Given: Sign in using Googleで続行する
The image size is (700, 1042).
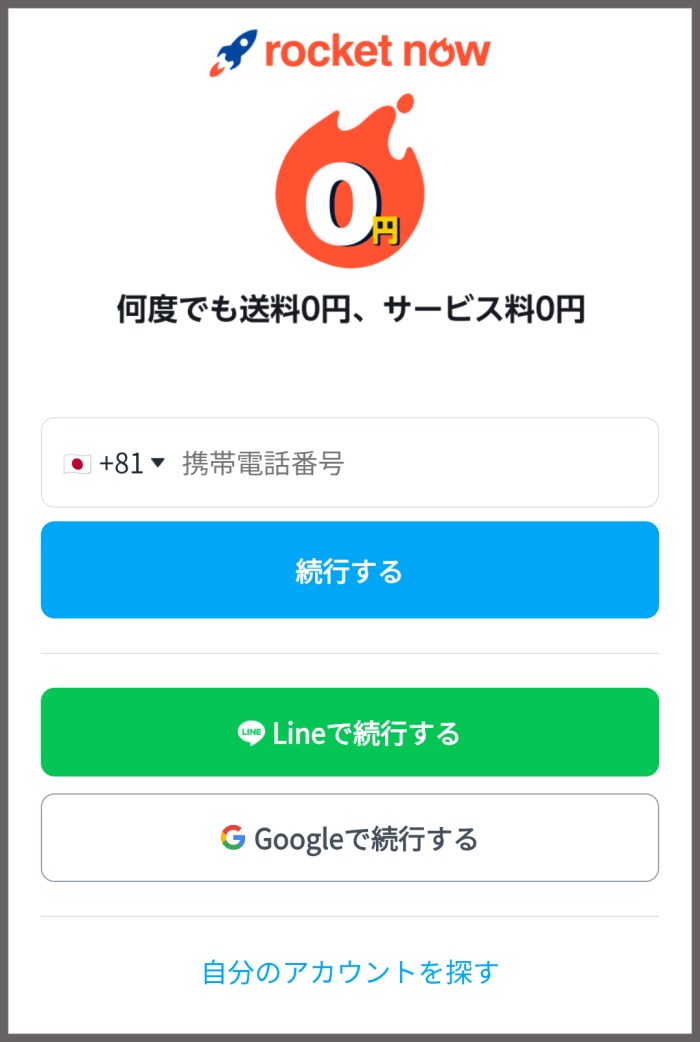Looking at the screenshot, I should point(350,838).
